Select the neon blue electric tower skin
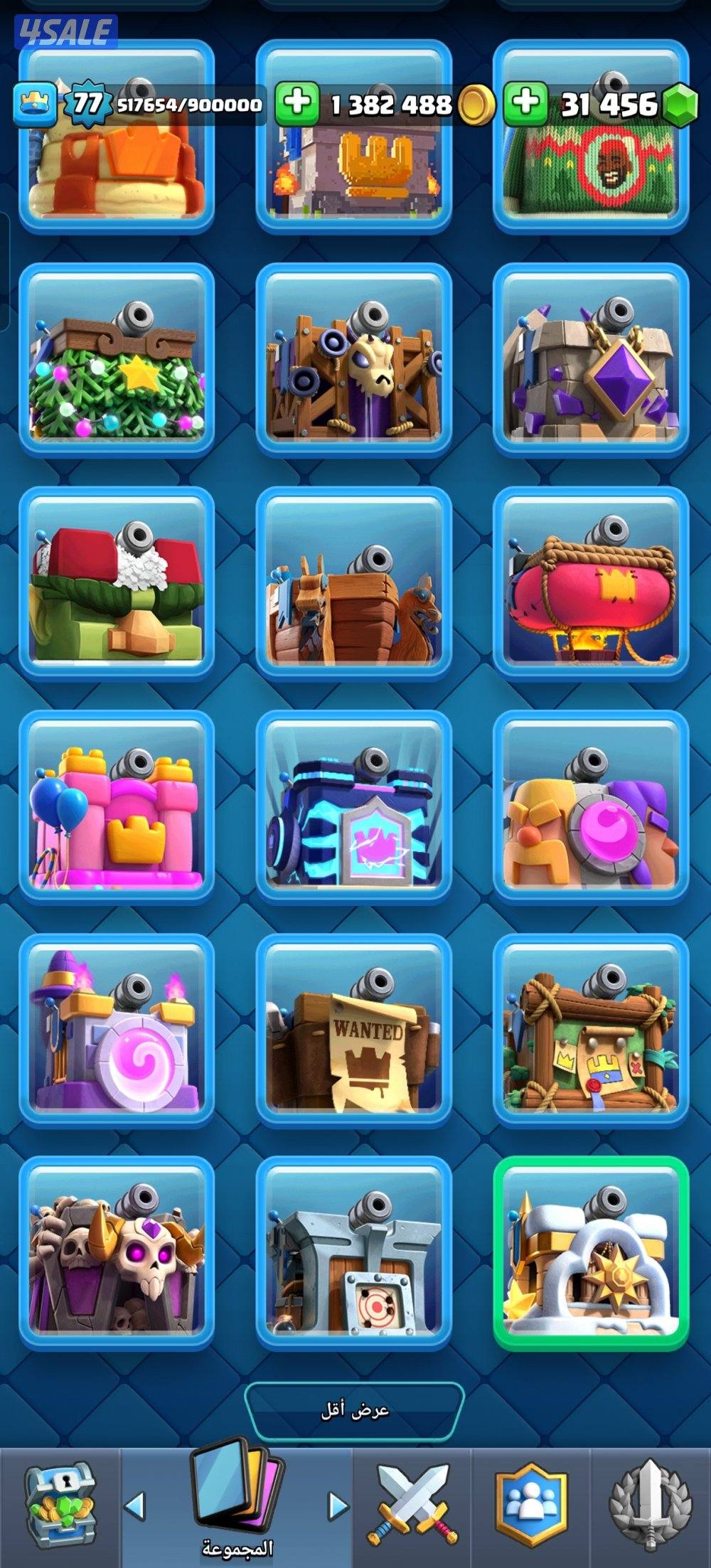 pyautogui.click(x=353, y=806)
